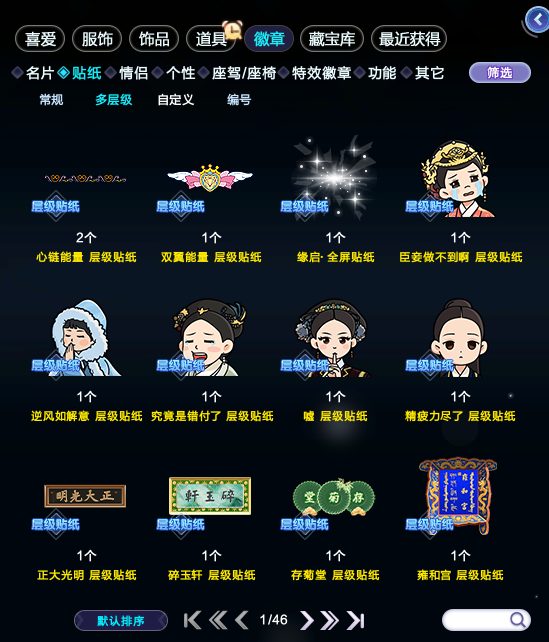Image resolution: width=549 pixels, height=642 pixels.
Task: Jump to the last page
Action: pos(355,620)
